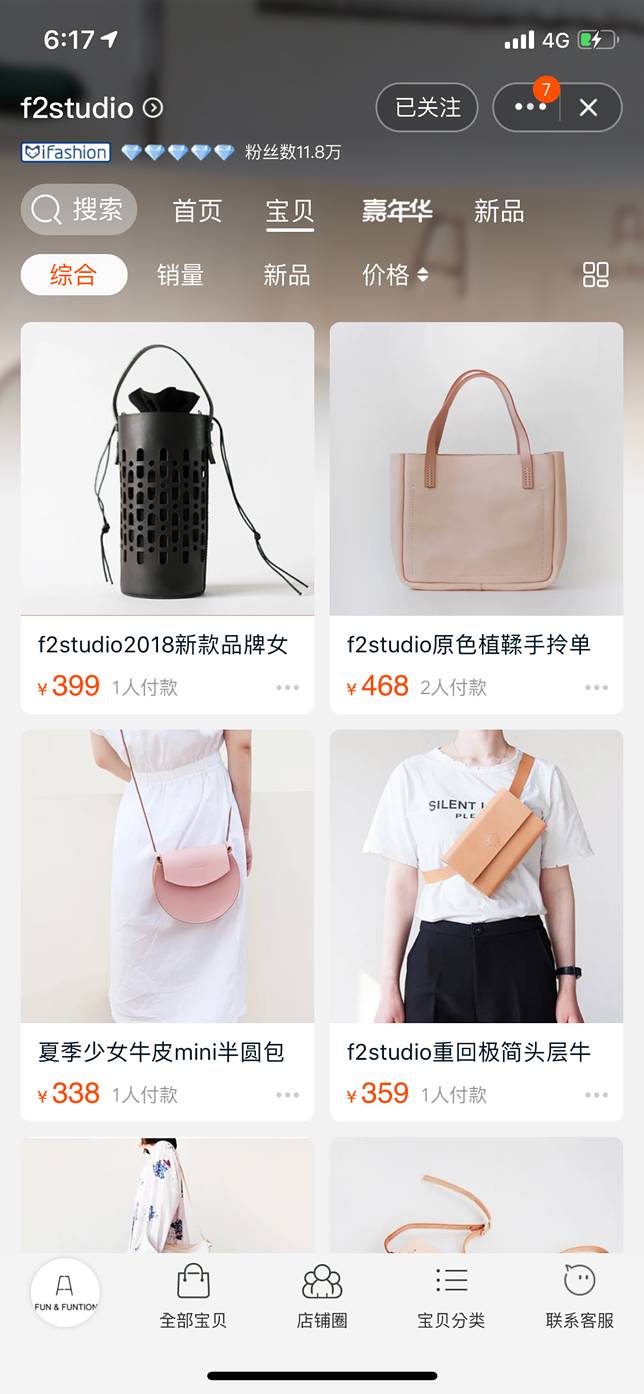Image resolution: width=644 pixels, height=1394 pixels.
Task: Sort products by 价格
Action: click(x=394, y=275)
